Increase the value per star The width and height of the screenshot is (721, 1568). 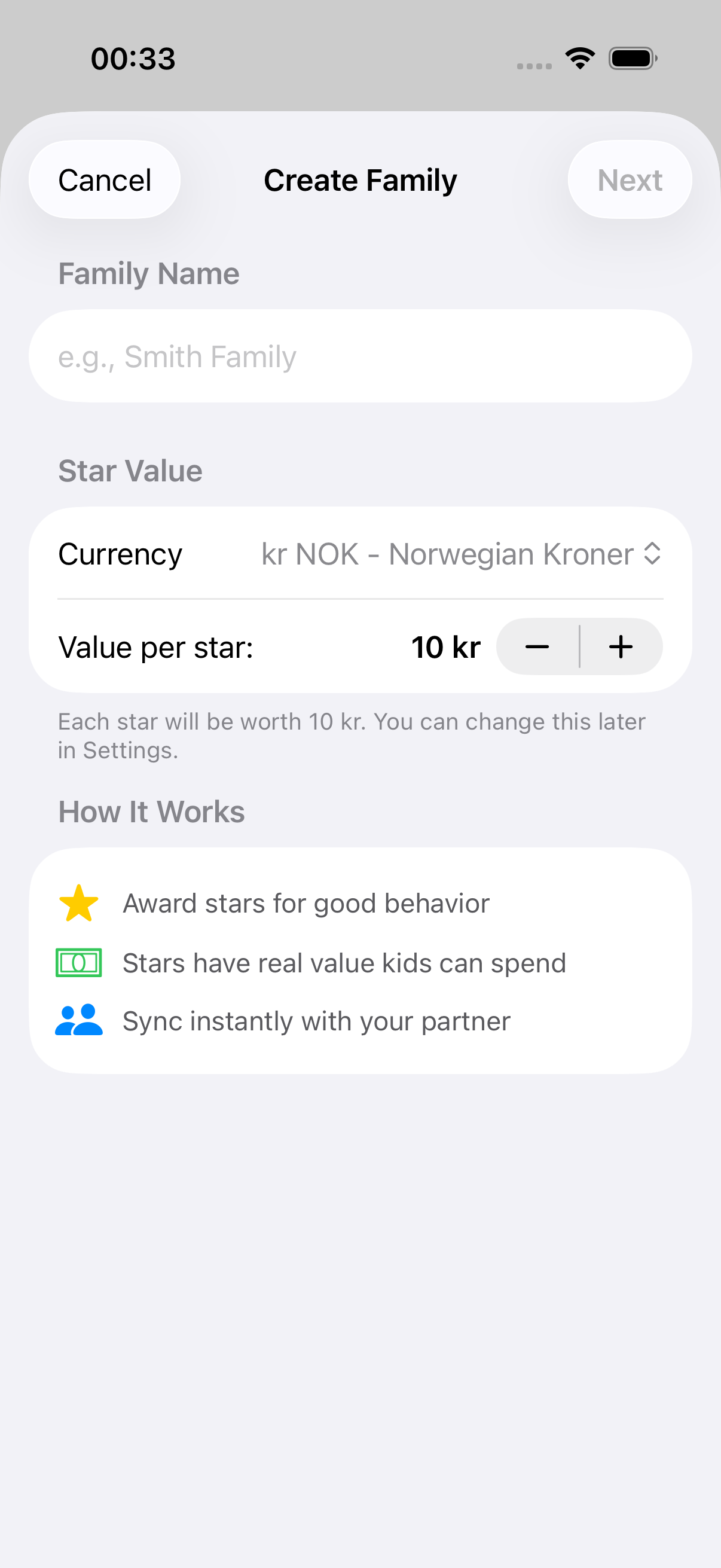[621, 646]
